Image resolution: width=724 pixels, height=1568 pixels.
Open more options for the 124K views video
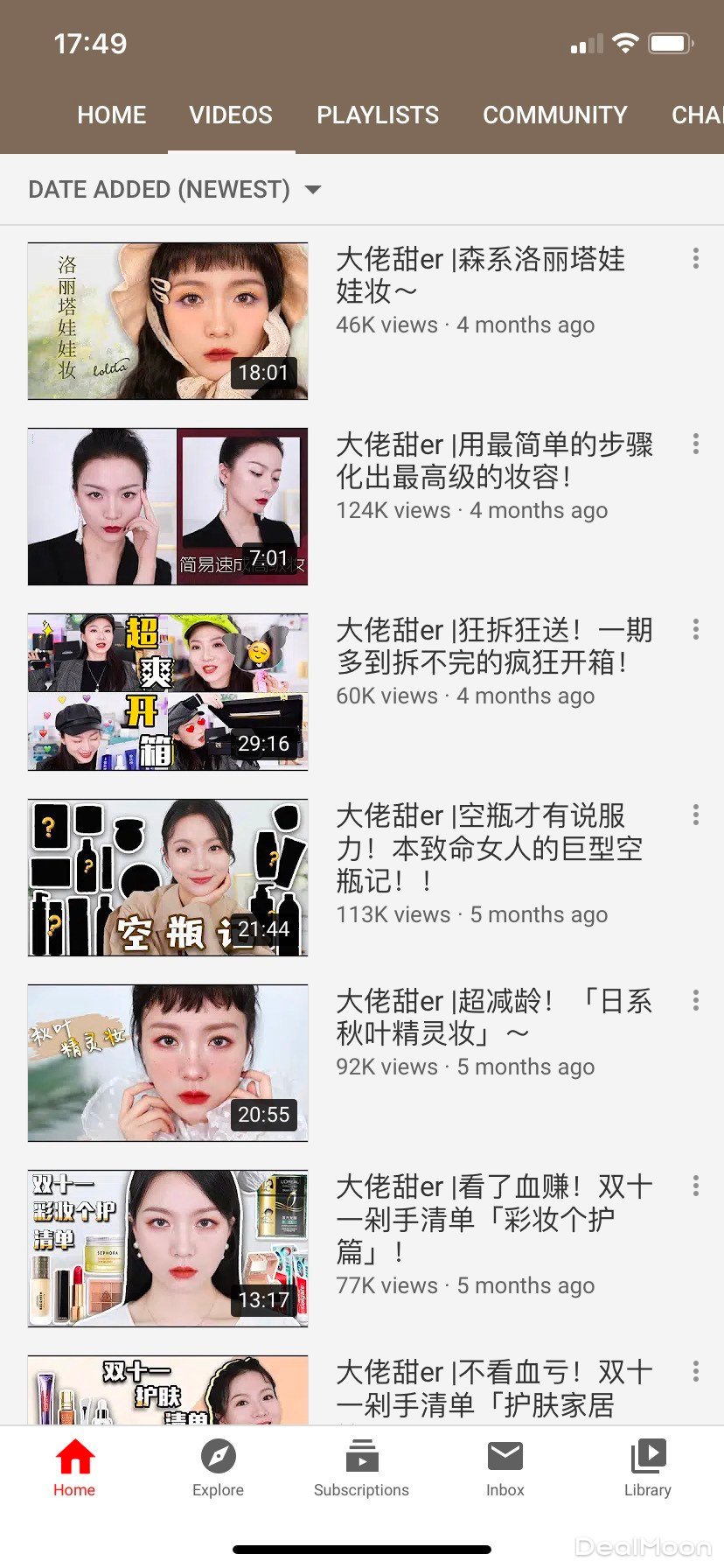695,444
